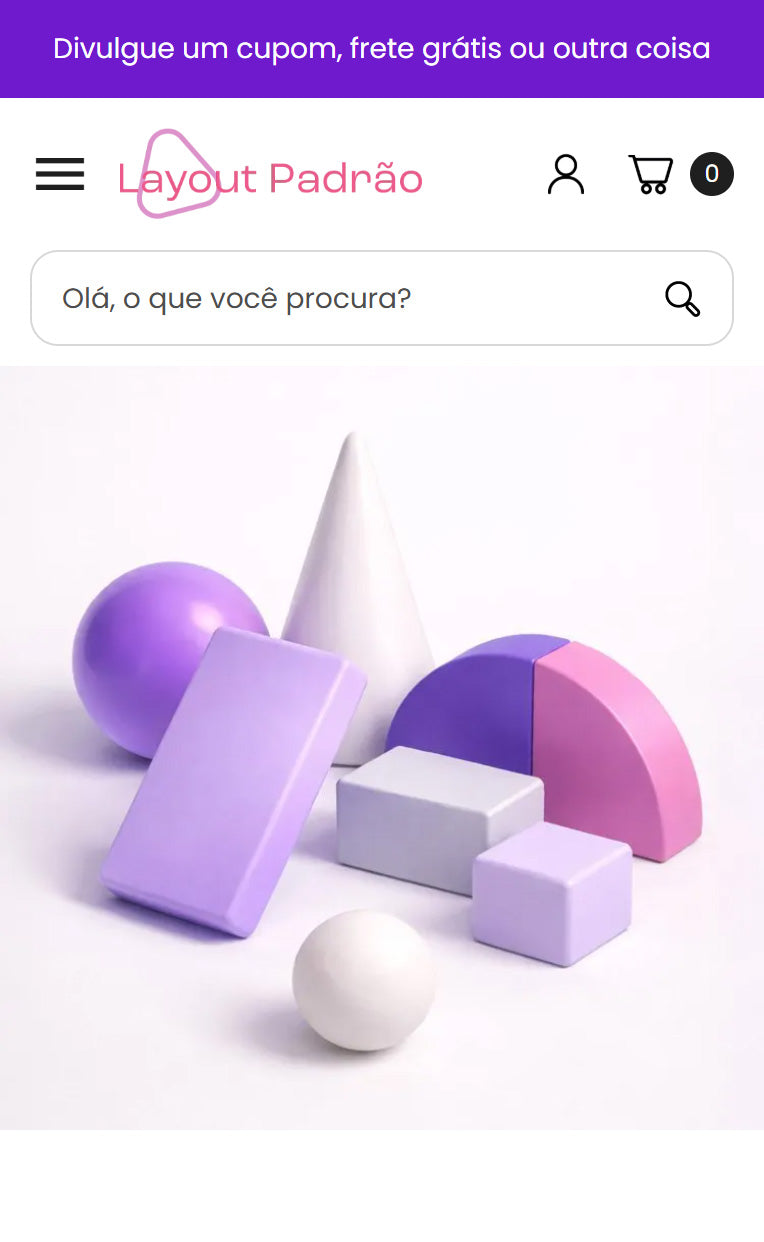Open the hamburger navigation menu
The width and height of the screenshot is (764, 1242).
click(59, 174)
